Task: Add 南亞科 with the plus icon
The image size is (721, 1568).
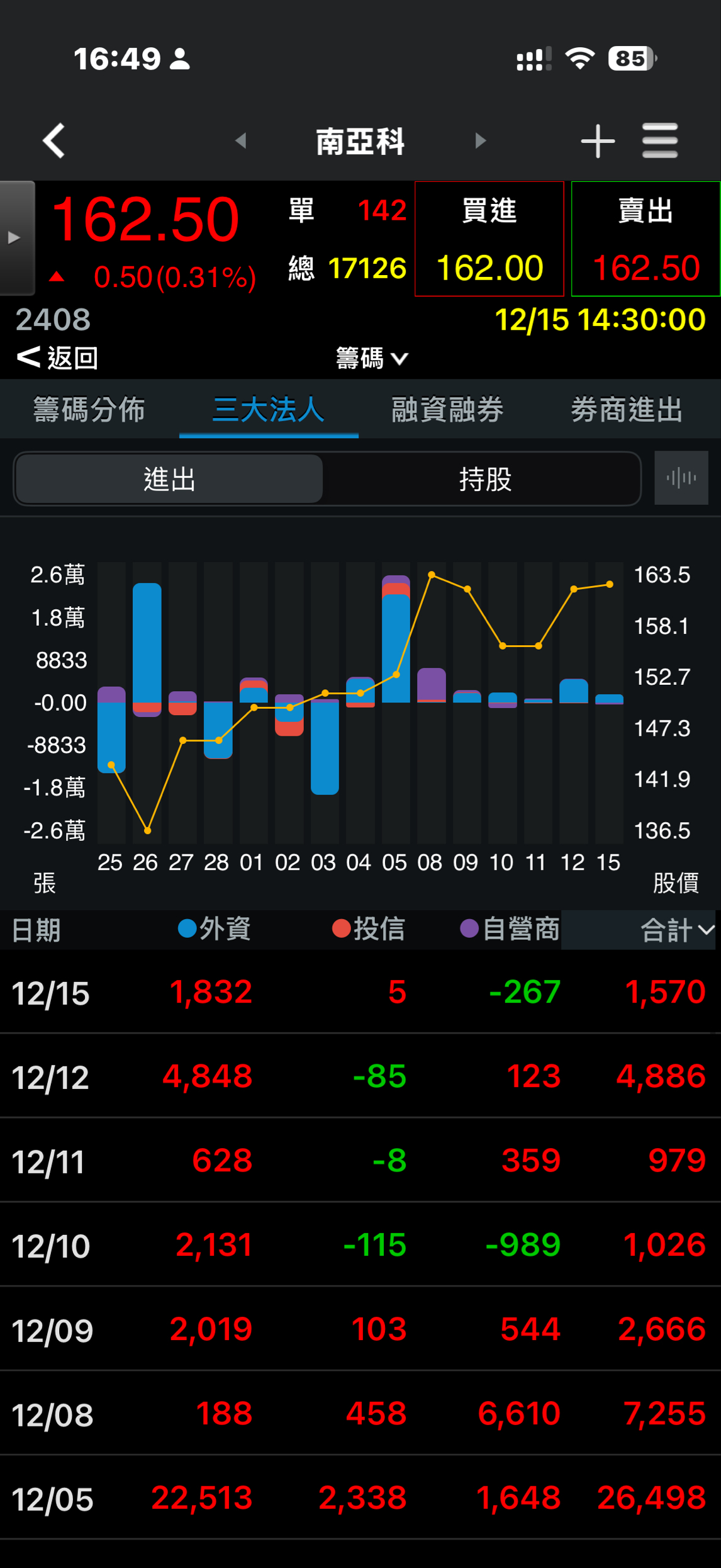Action: (597, 141)
